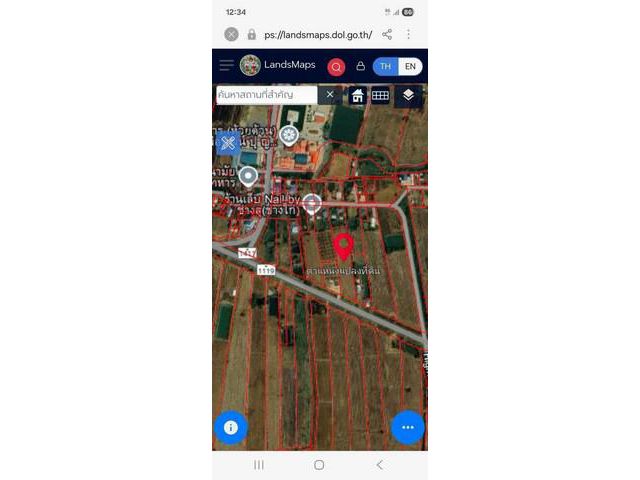The image size is (640, 480).
Task: Share this page from the browser bar
Action: point(387,34)
